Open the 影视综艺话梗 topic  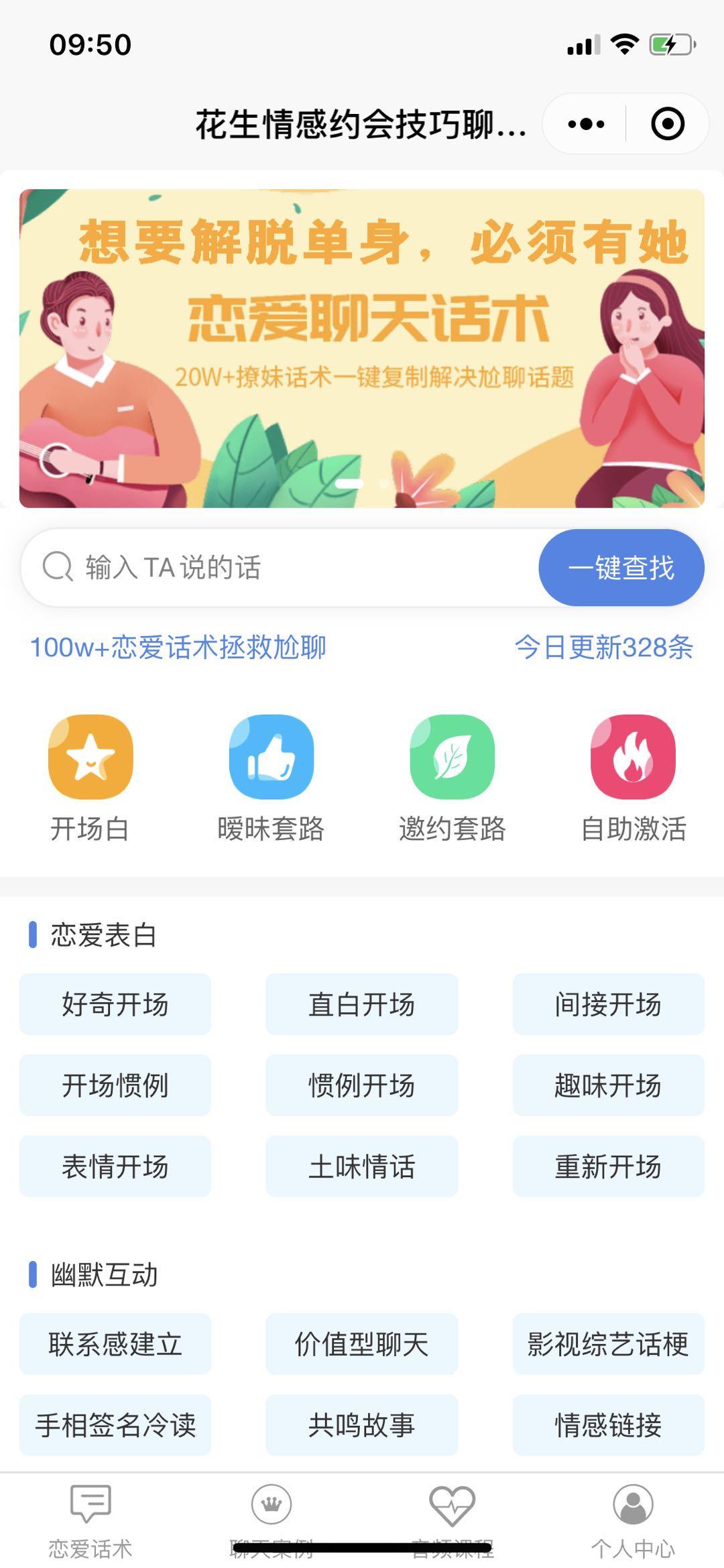(x=608, y=1344)
